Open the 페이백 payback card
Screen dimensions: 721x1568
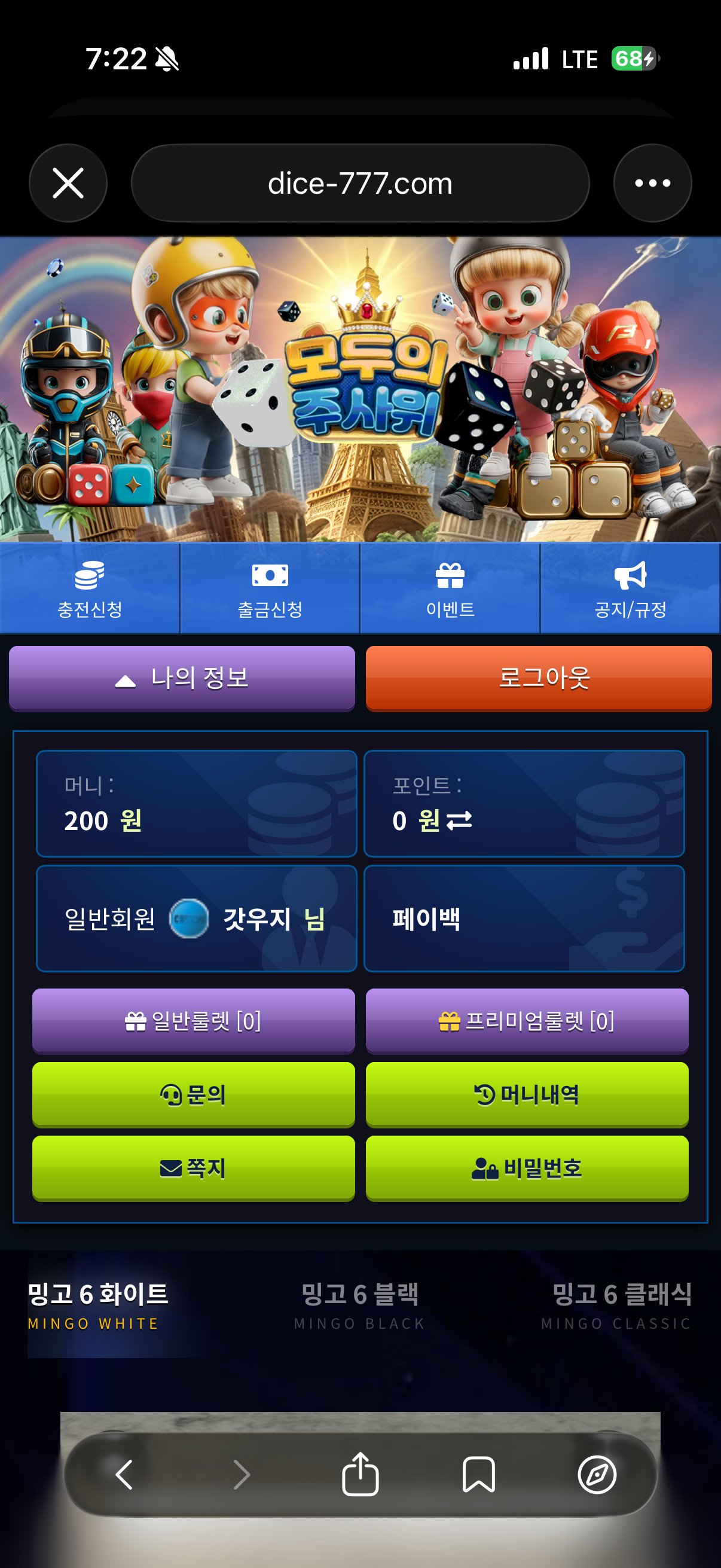click(524, 919)
